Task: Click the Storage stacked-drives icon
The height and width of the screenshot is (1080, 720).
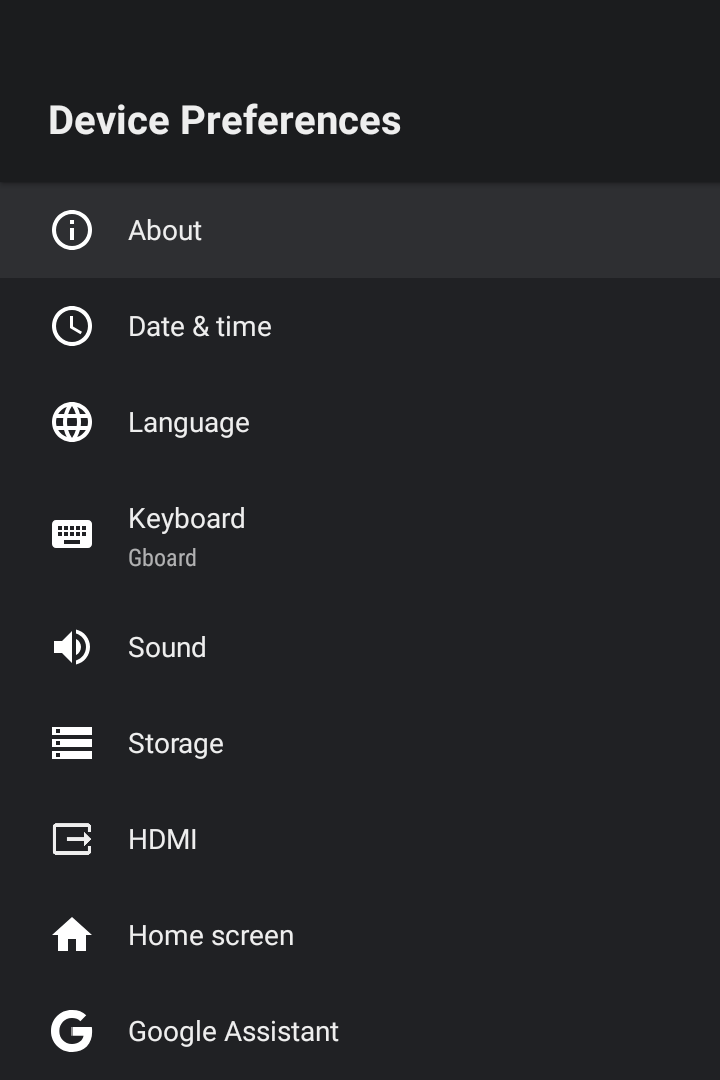Action: 71,743
